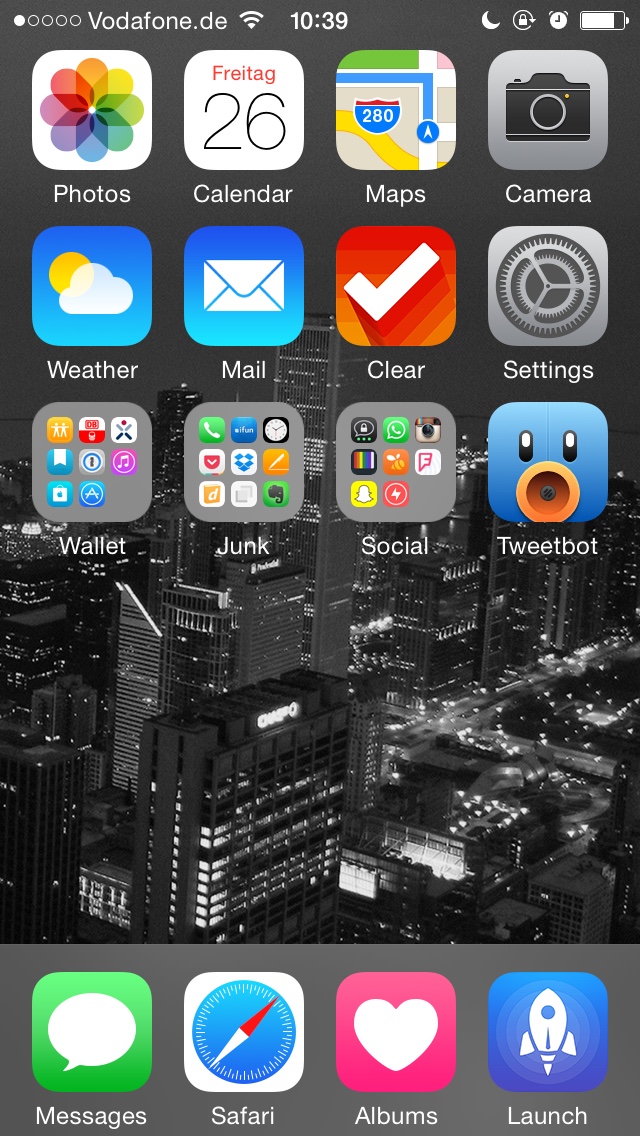The width and height of the screenshot is (640, 1136).
Task: Open Messages from the dock
Action: [92, 1032]
